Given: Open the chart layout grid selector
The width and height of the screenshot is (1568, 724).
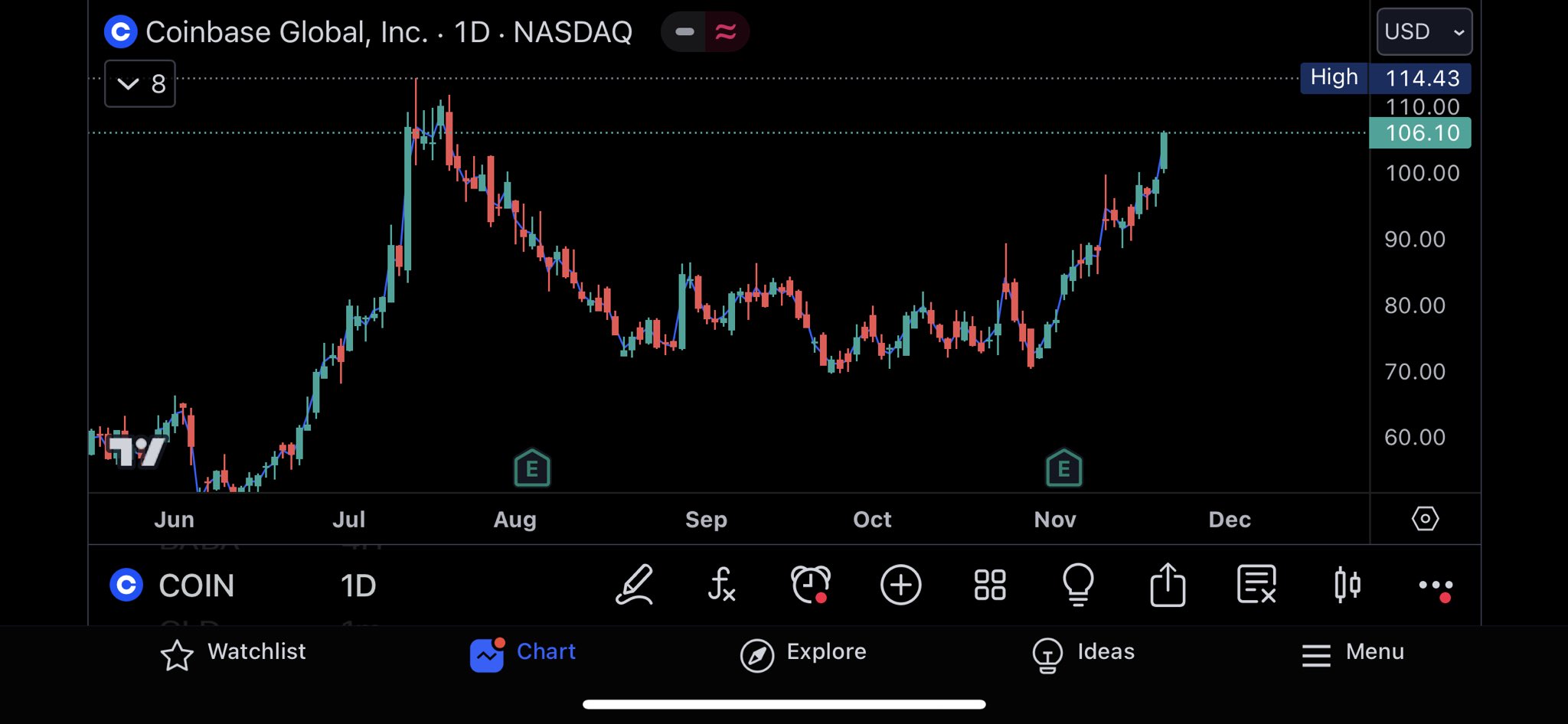Looking at the screenshot, I should pyautogui.click(x=989, y=585).
